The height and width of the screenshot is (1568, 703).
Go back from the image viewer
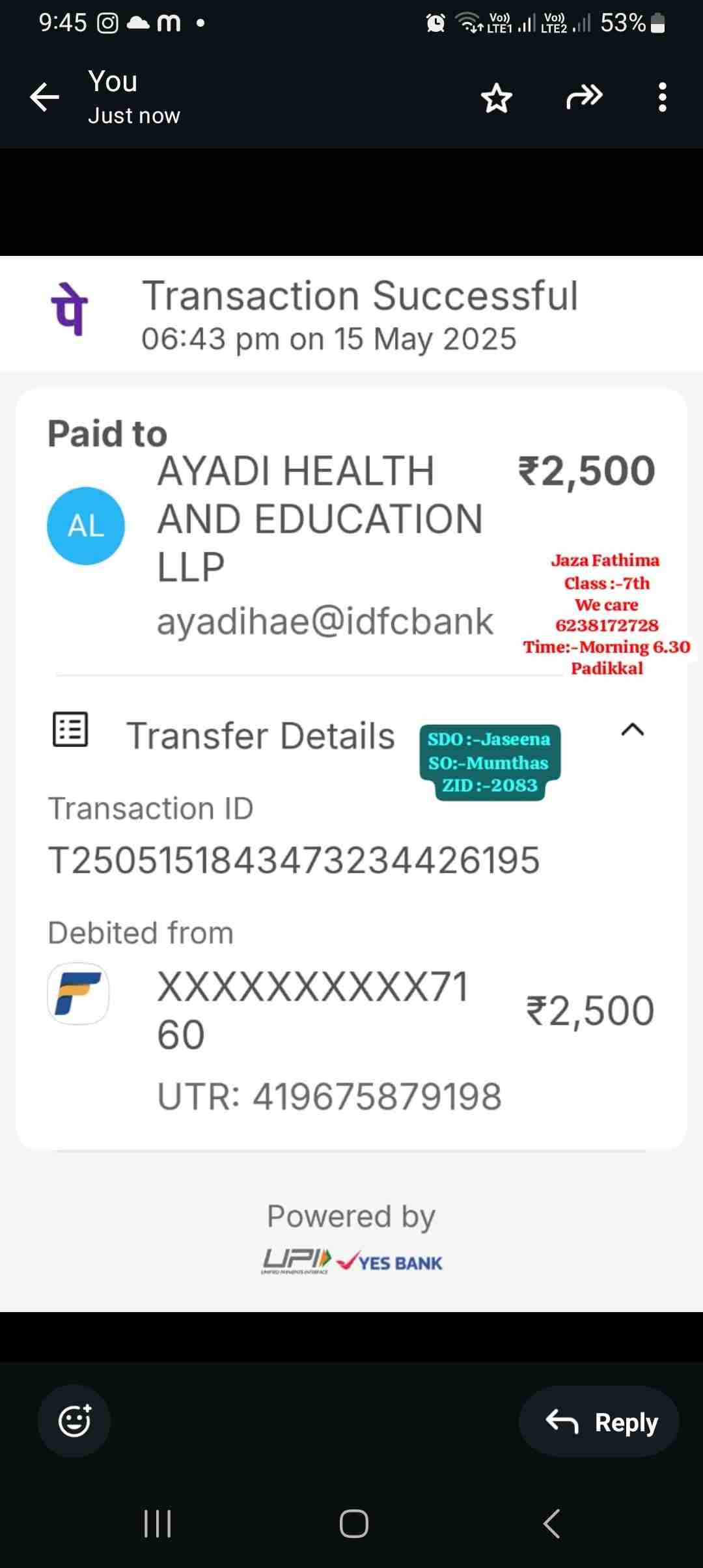pyautogui.click(x=44, y=98)
